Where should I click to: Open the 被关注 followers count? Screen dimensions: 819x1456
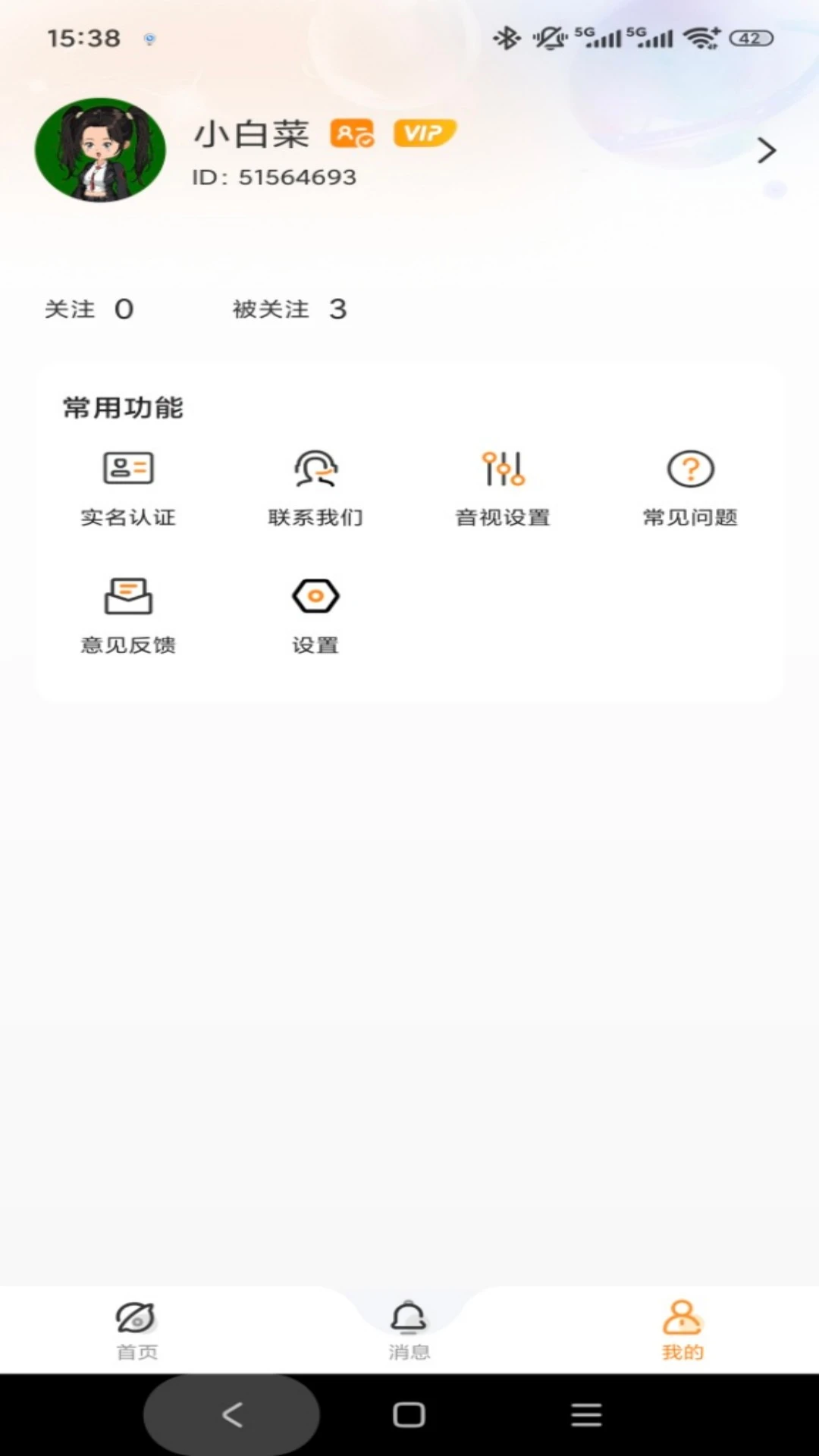[x=288, y=309]
